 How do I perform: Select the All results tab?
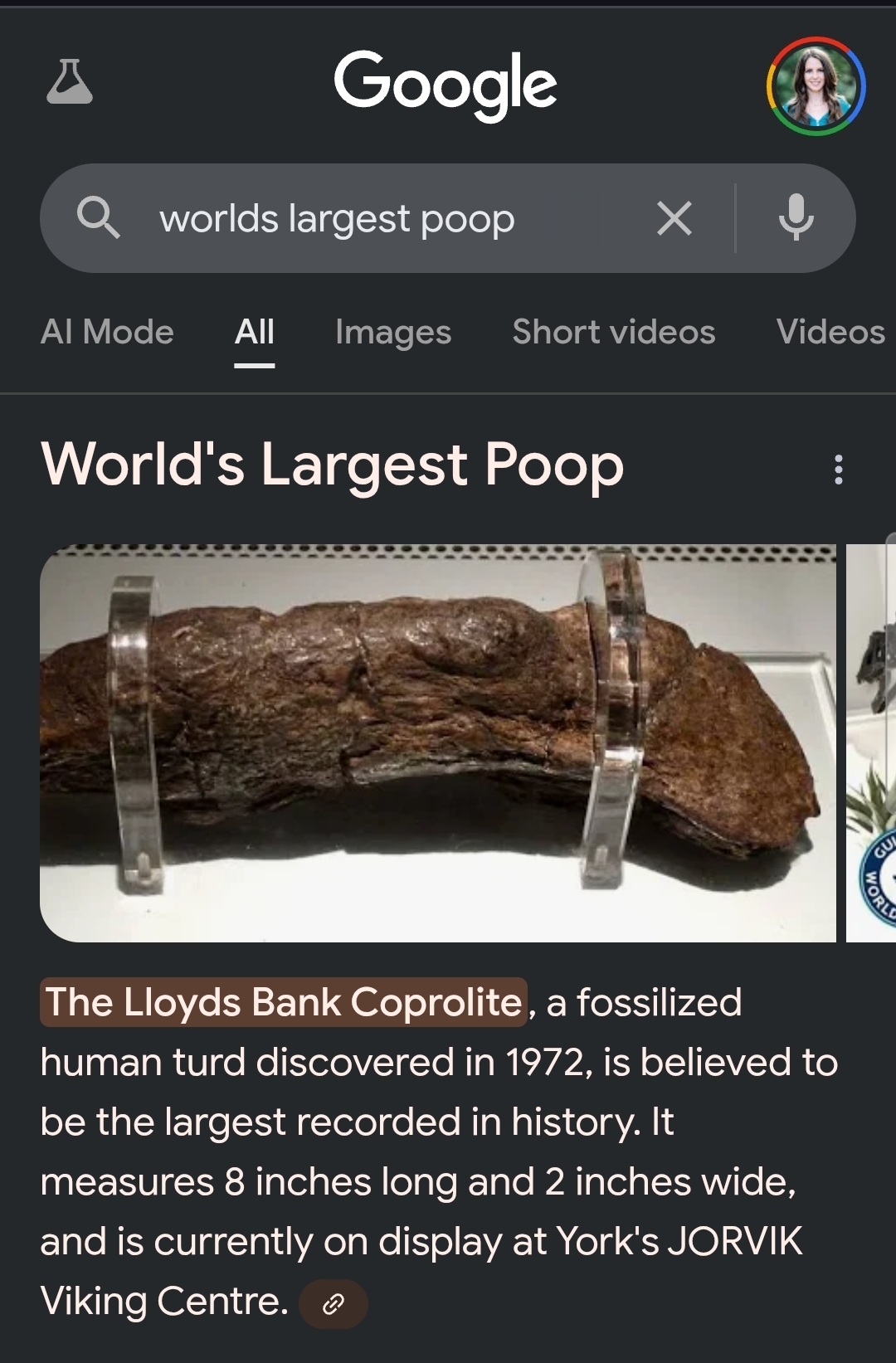click(x=254, y=332)
